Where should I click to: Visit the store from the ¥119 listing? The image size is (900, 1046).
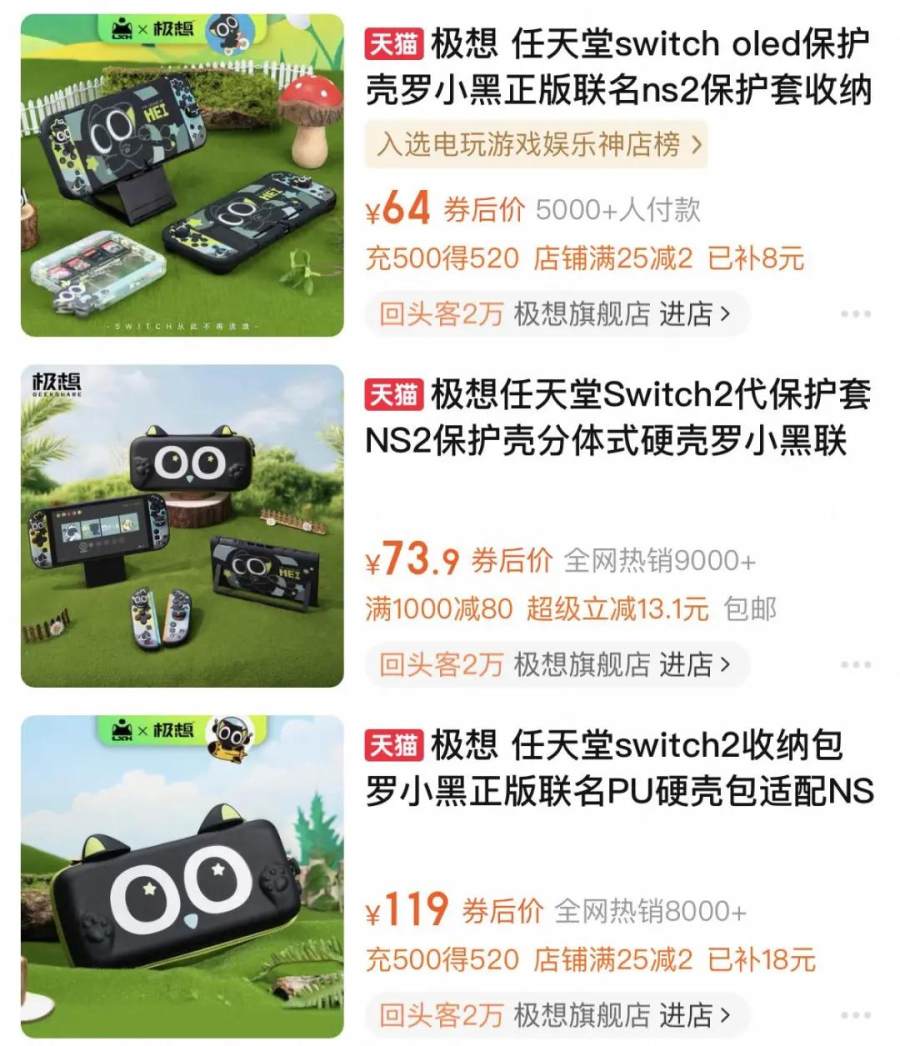coord(695,1014)
